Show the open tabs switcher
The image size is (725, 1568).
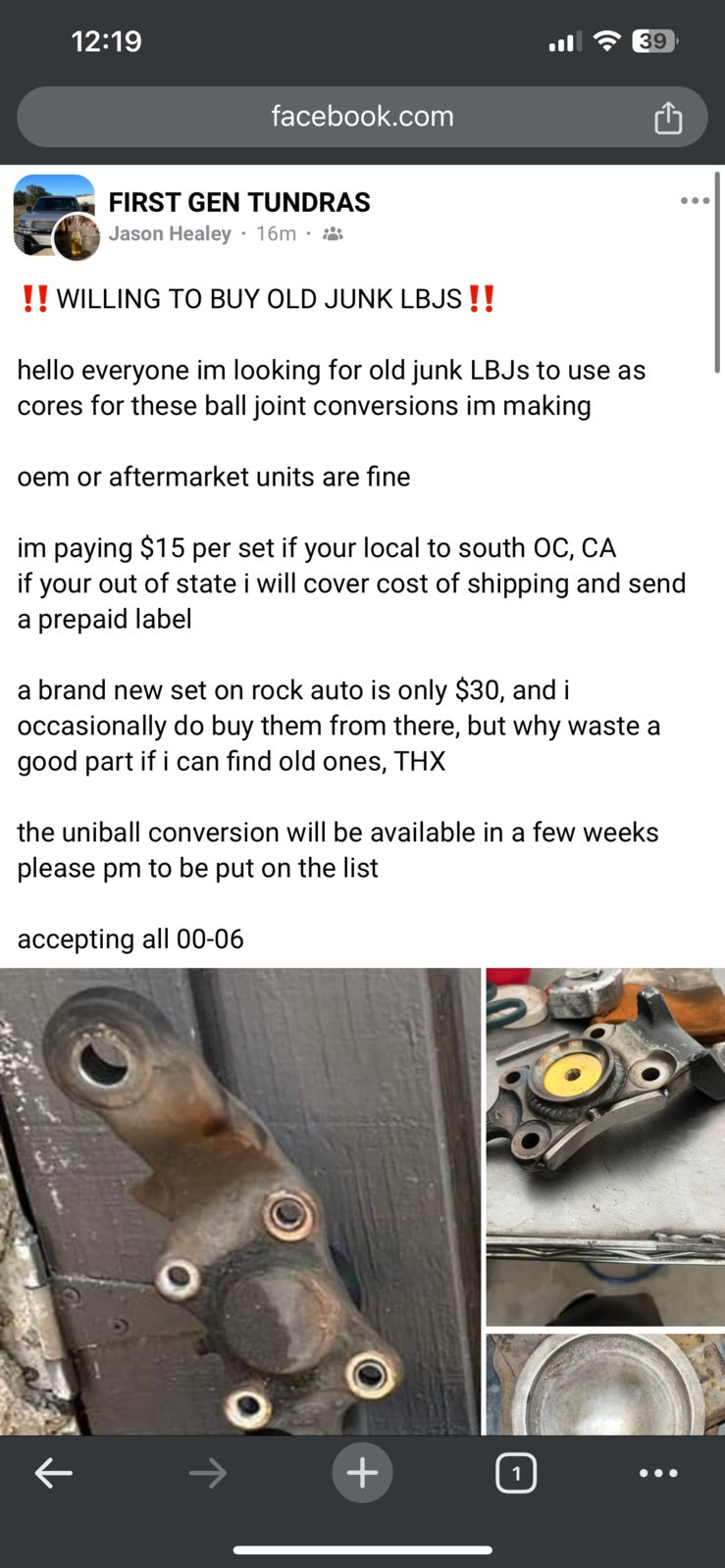(516, 1473)
